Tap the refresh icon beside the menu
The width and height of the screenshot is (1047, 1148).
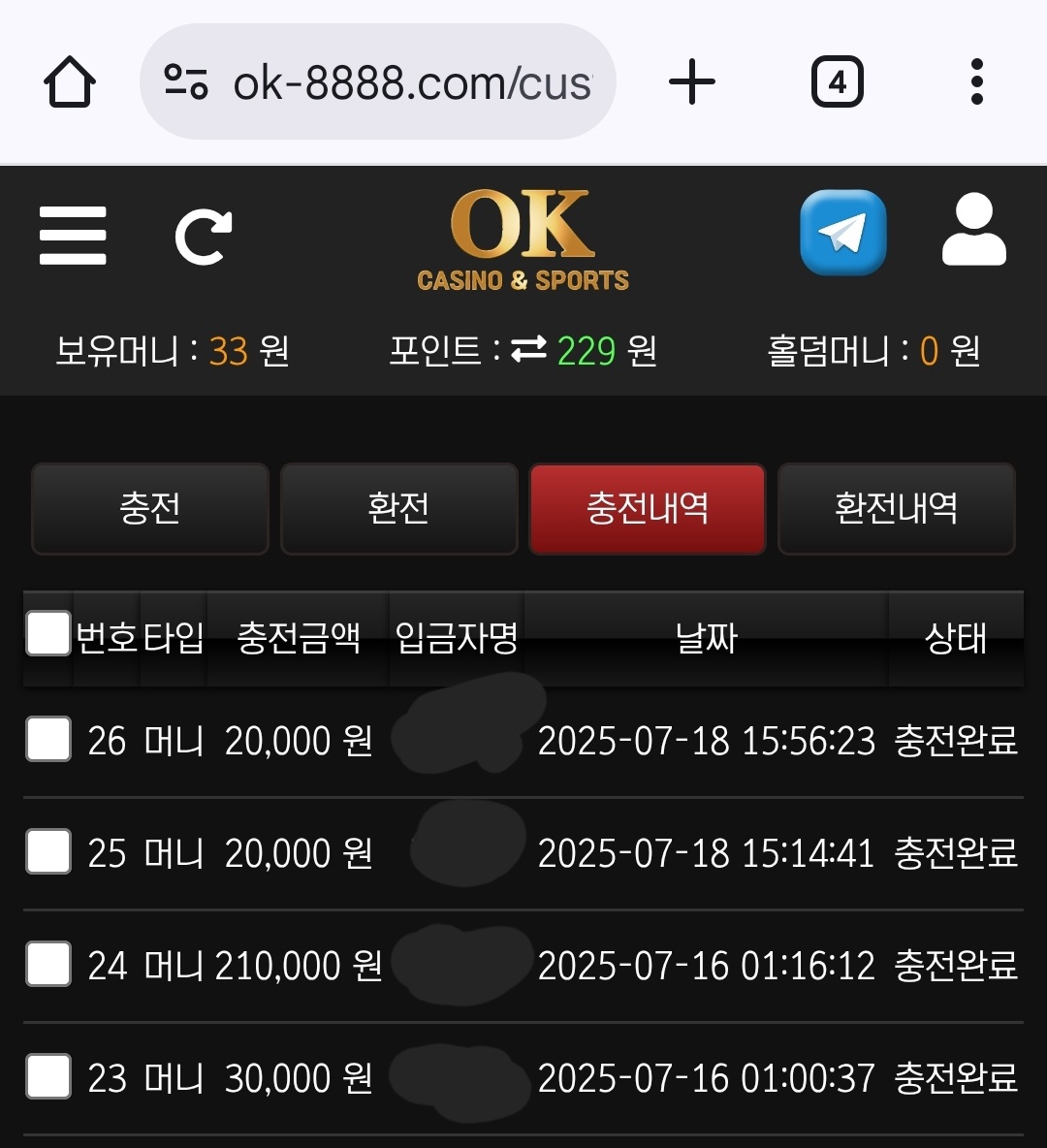[203, 237]
